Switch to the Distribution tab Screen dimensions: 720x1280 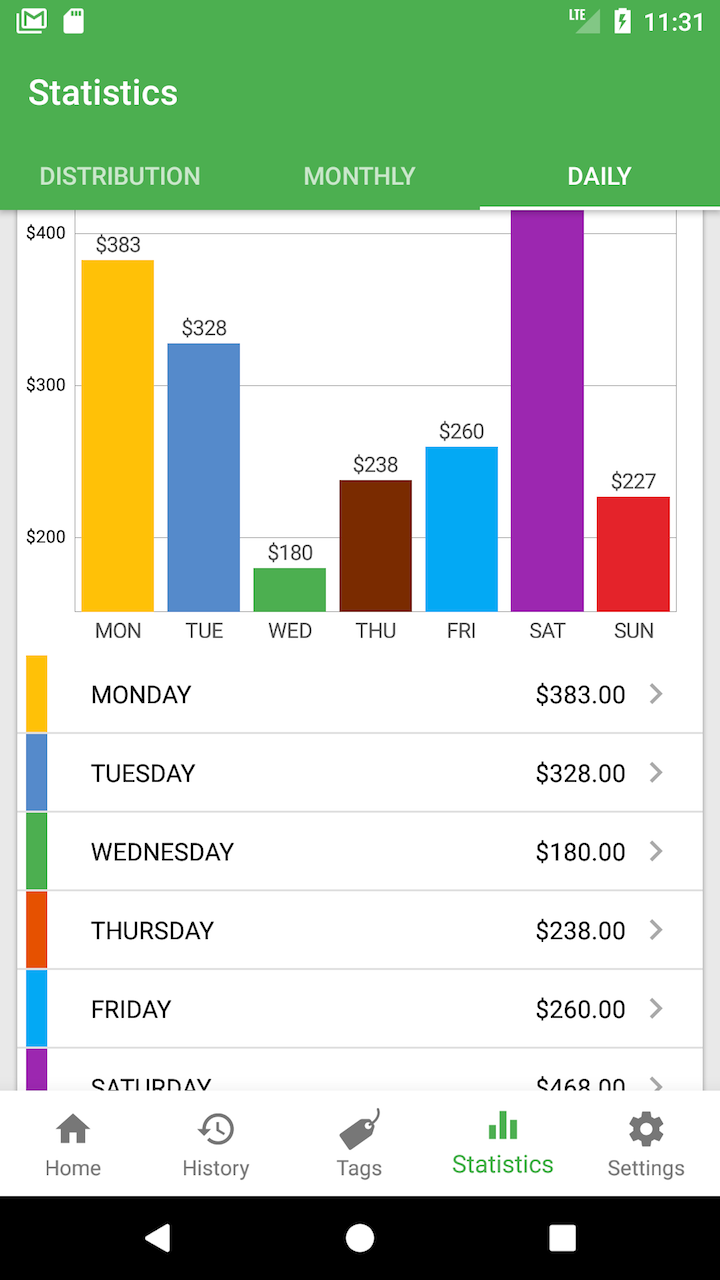click(119, 175)
